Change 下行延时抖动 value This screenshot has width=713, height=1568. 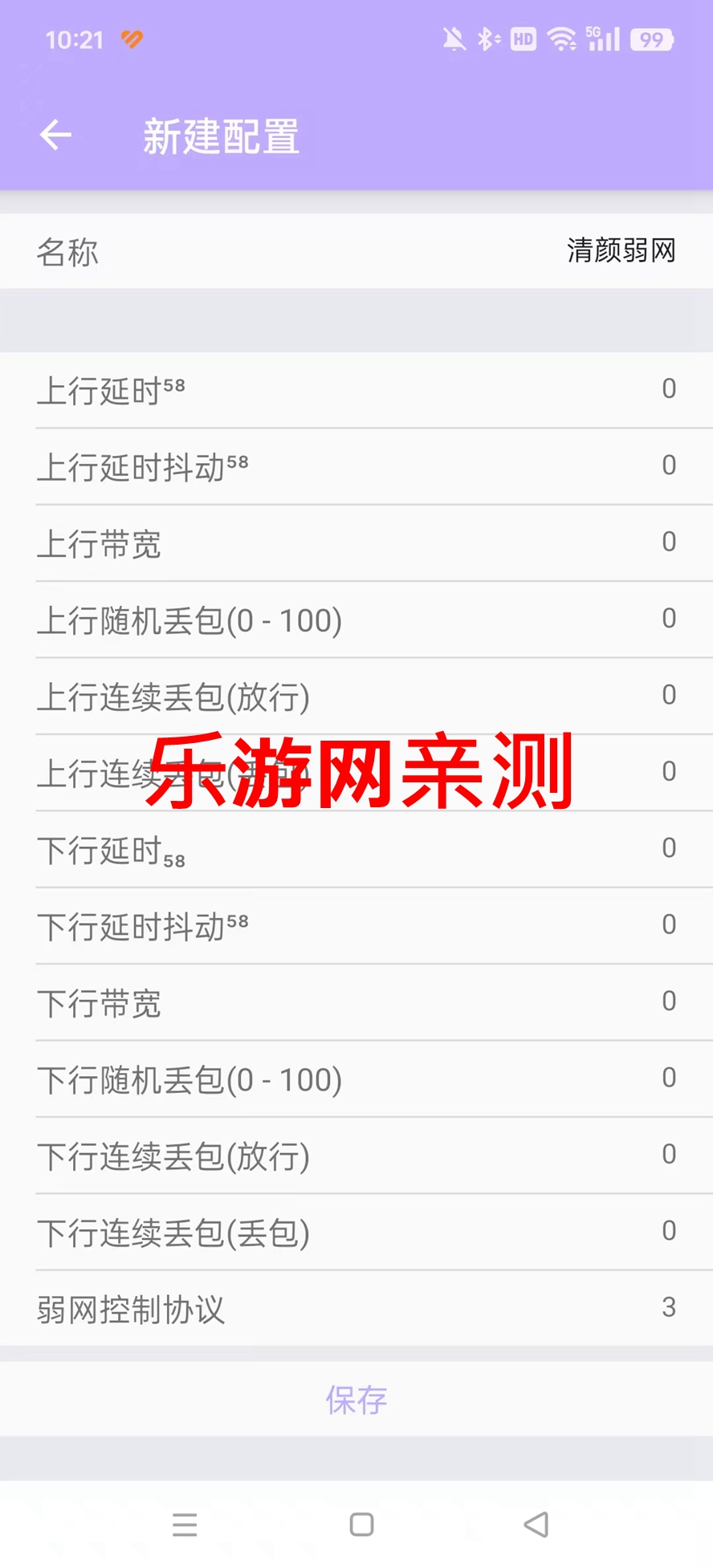(x=668, y=924)
